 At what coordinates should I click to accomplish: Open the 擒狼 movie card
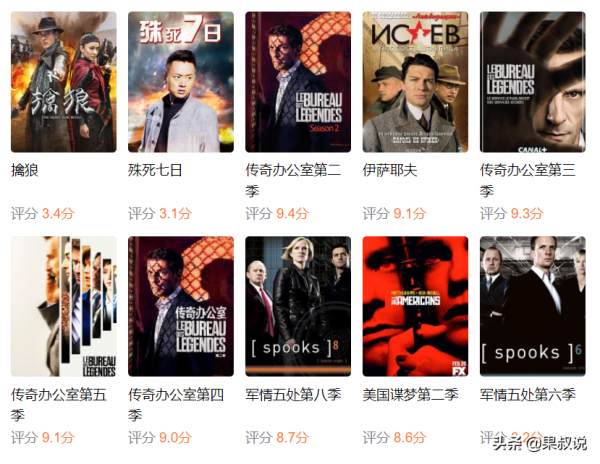click(x=63, y=82)
